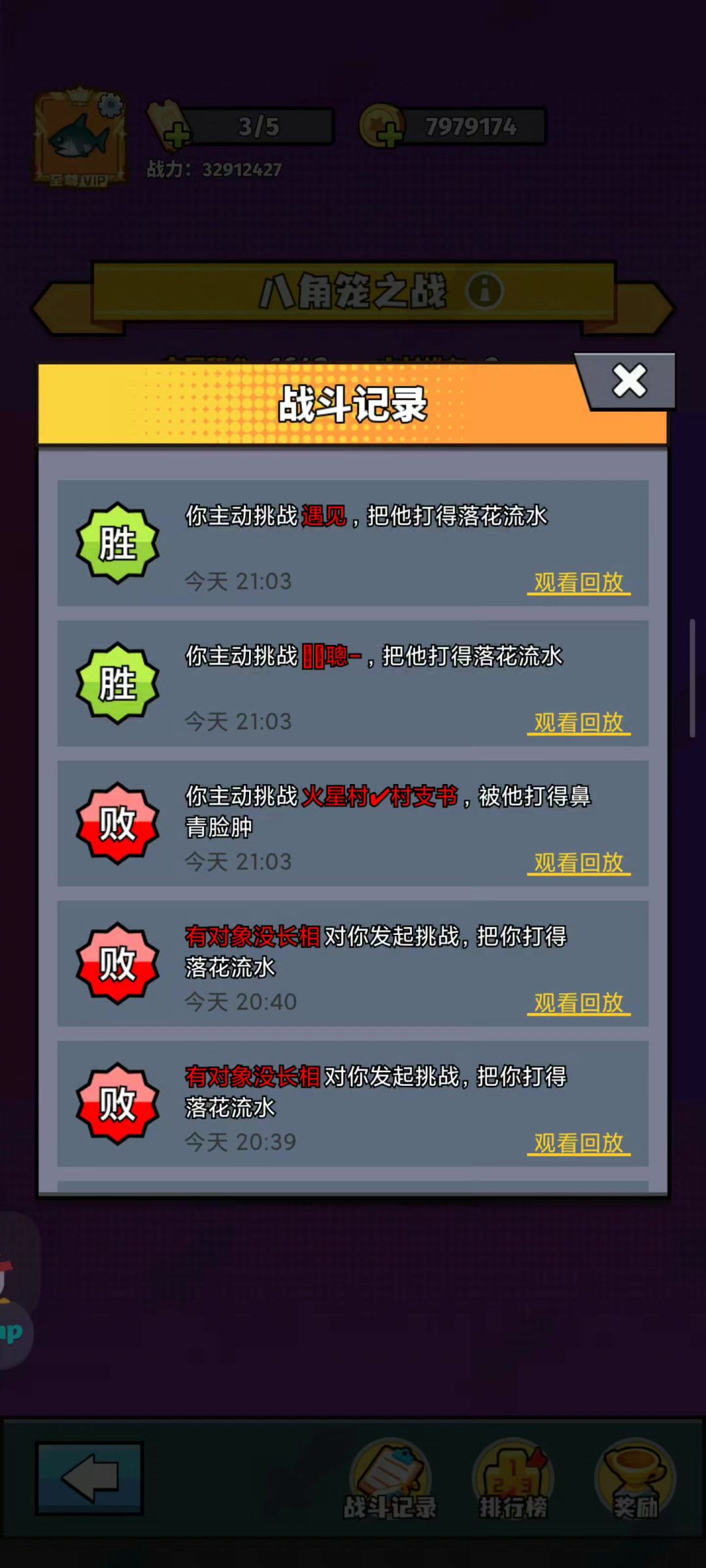The width and height of the screenshot is (706, 1568).
Task: Watch replay of the 20:39 loss to 有对象没长相
Action: pos(579,1143)
